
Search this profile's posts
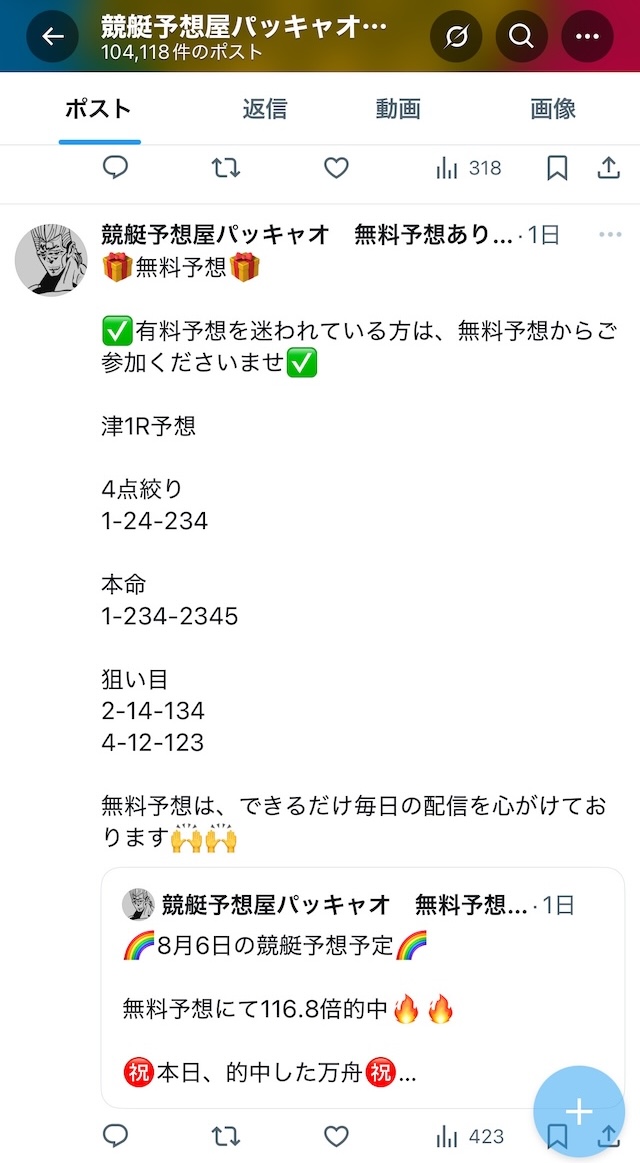click(521, 37)
